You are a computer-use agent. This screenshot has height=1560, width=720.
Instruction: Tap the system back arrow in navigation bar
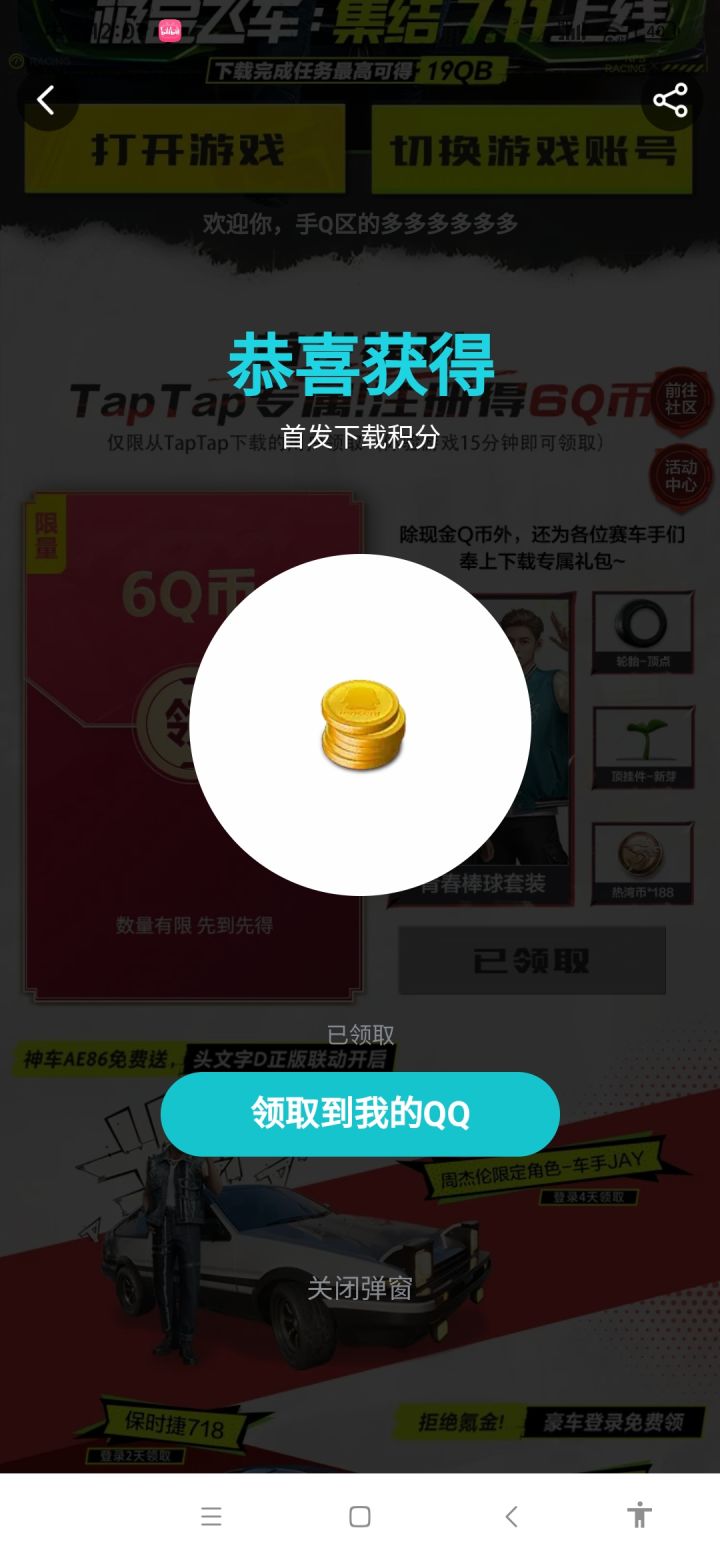tap(512, 1516)
